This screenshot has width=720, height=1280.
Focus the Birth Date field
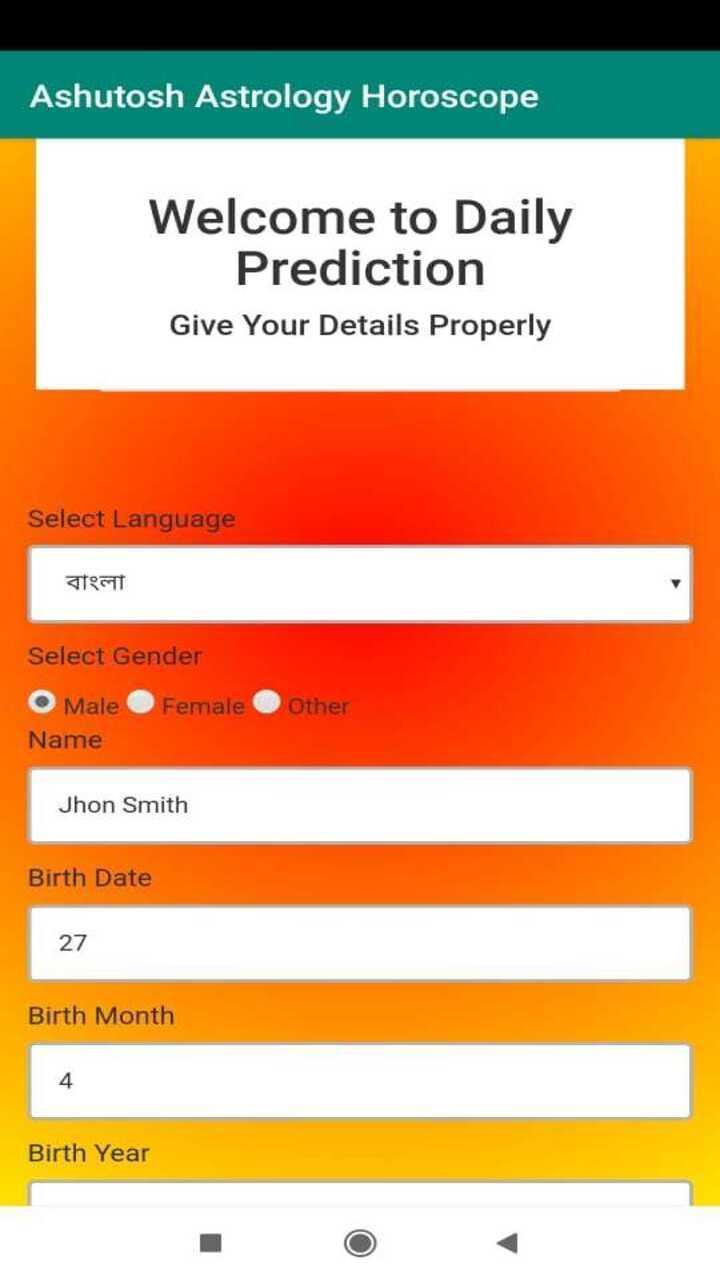360,943
